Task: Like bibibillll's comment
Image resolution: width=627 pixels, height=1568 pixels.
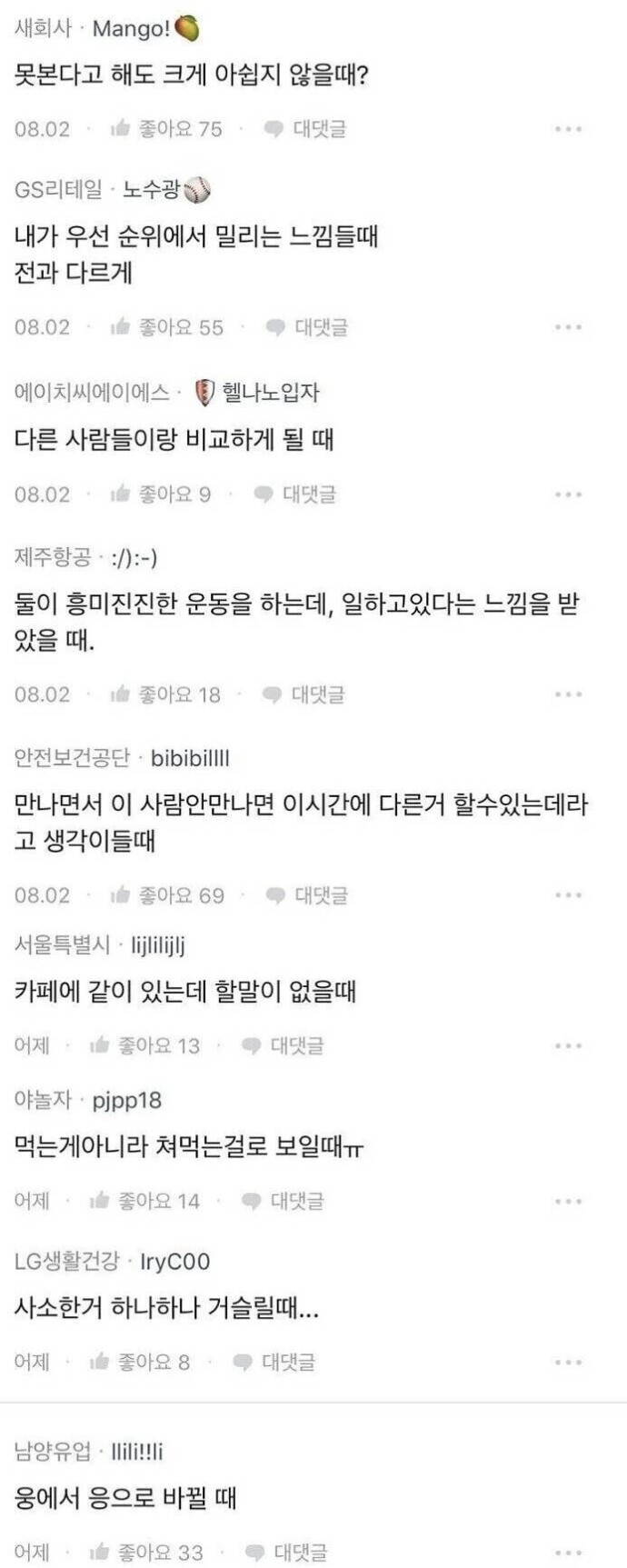Action: click(167, 895)
